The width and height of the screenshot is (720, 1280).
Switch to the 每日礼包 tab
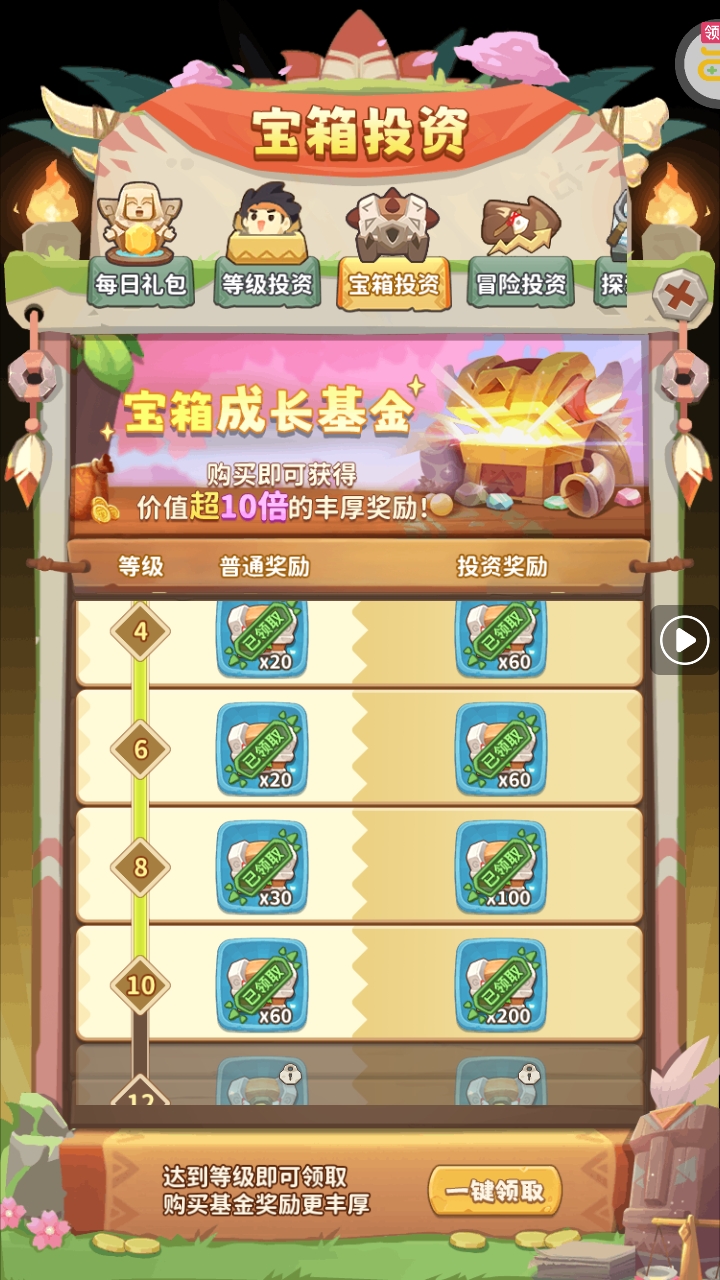(141, 283)
